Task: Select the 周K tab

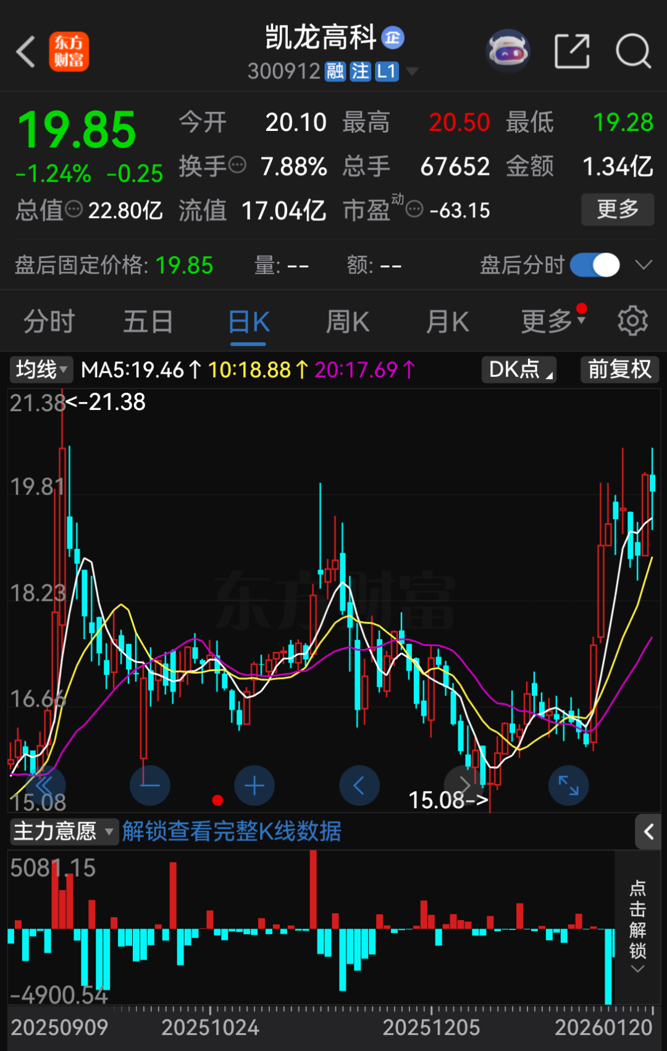Action: (347, 322)
